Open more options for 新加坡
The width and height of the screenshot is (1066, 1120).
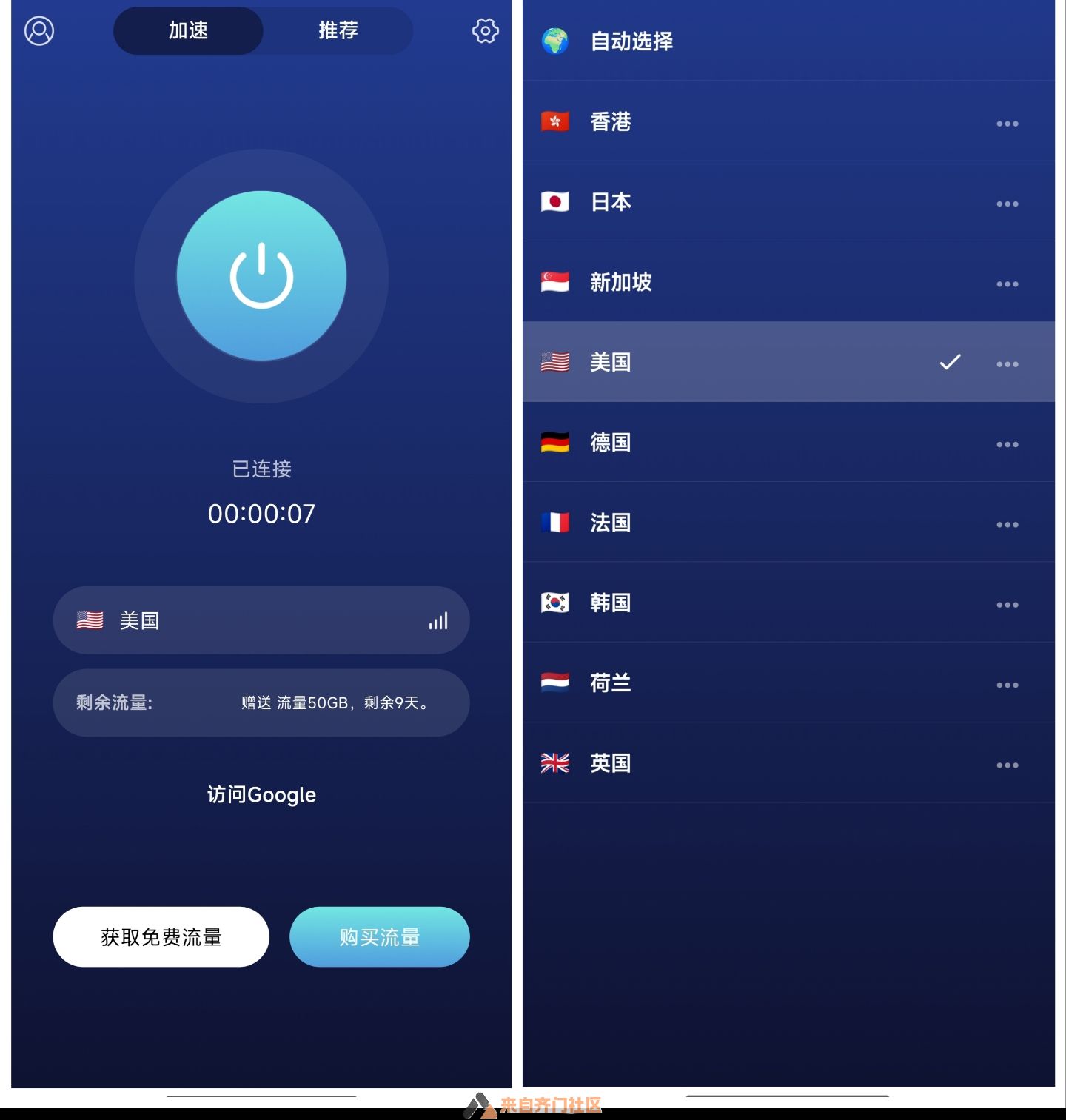pos(1007,284)
